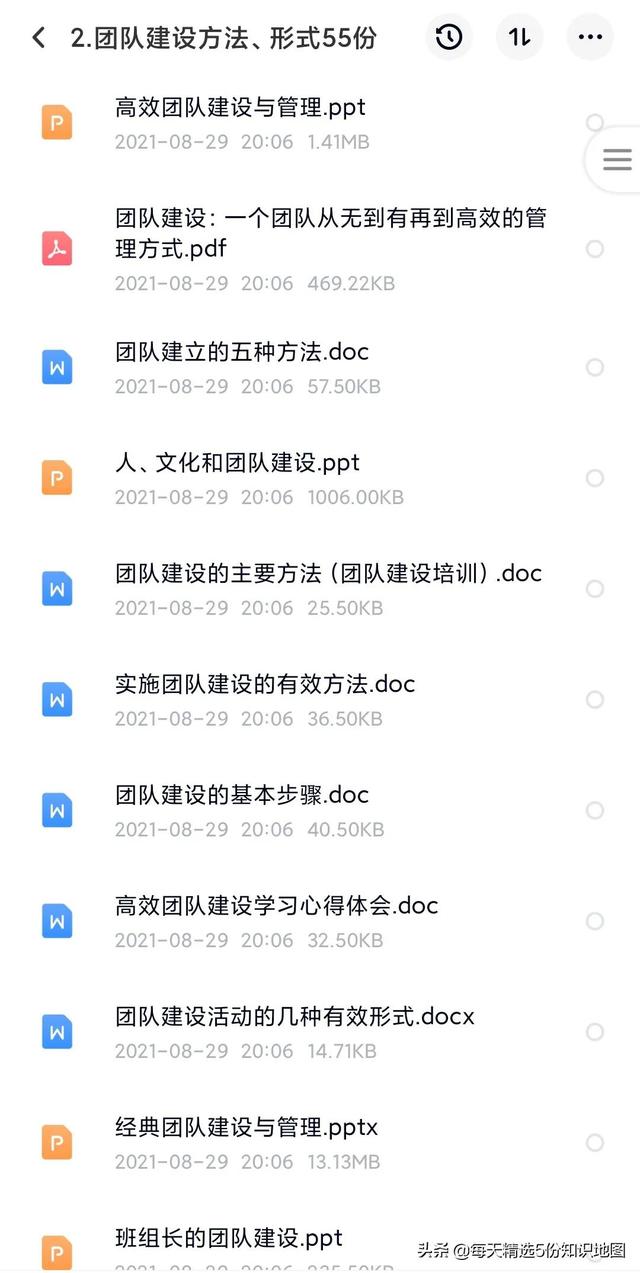Mark 团队建设的基本步骤.doc as selected
Viewport: 640px width, 1273px height.
[595, 810]
